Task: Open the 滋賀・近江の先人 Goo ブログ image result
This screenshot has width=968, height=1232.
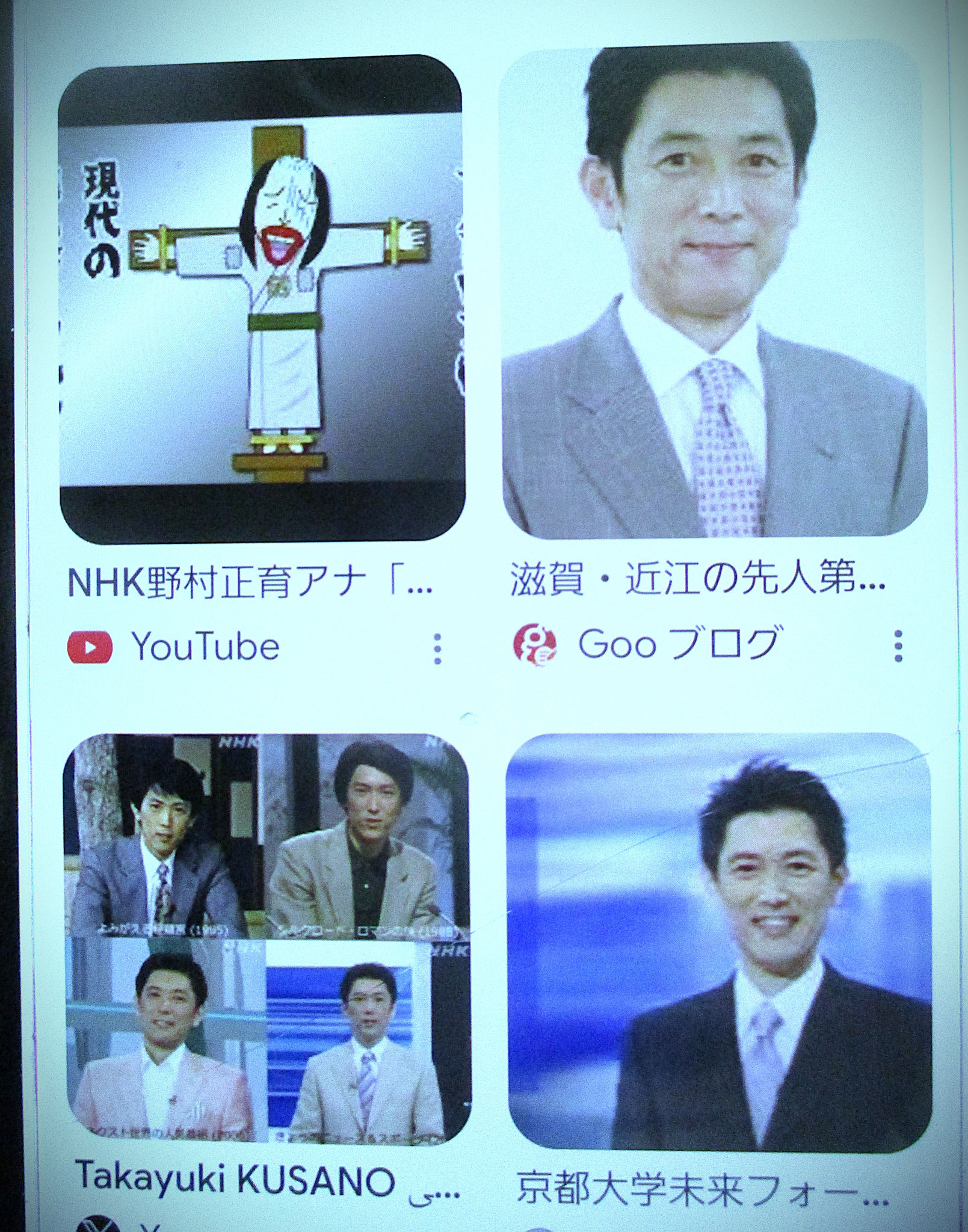Action: pyautogui.click(x=714, y=293)
